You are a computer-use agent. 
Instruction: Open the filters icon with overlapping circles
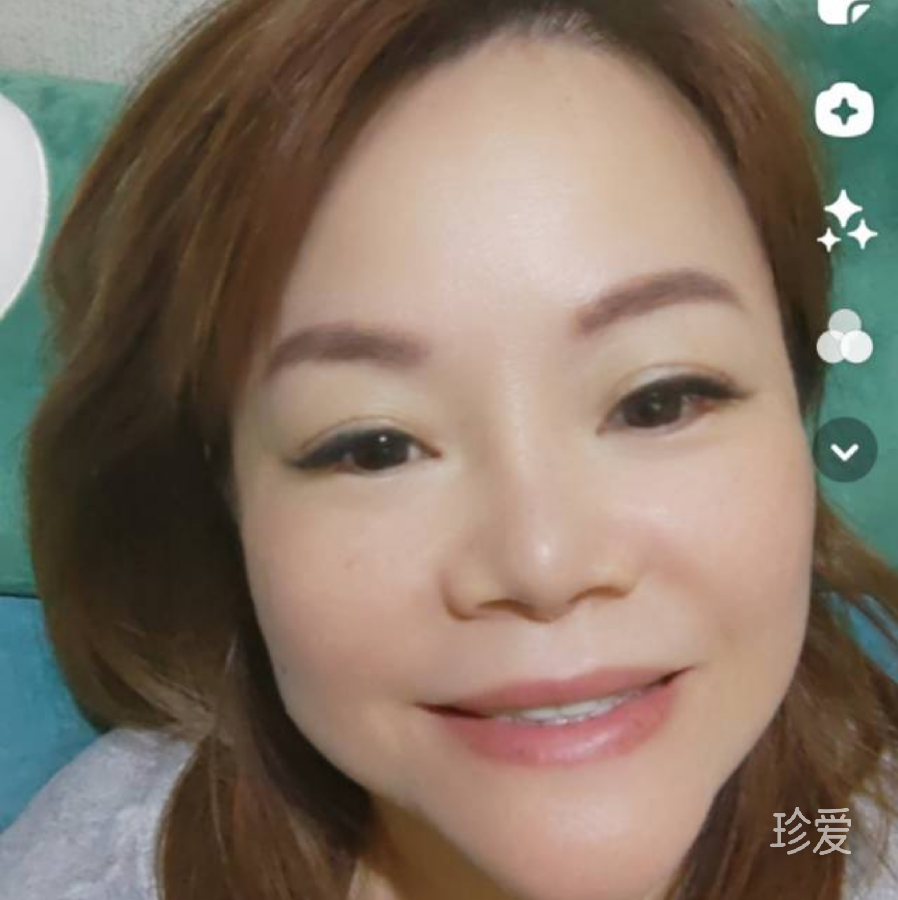click(x=843, y=342)
